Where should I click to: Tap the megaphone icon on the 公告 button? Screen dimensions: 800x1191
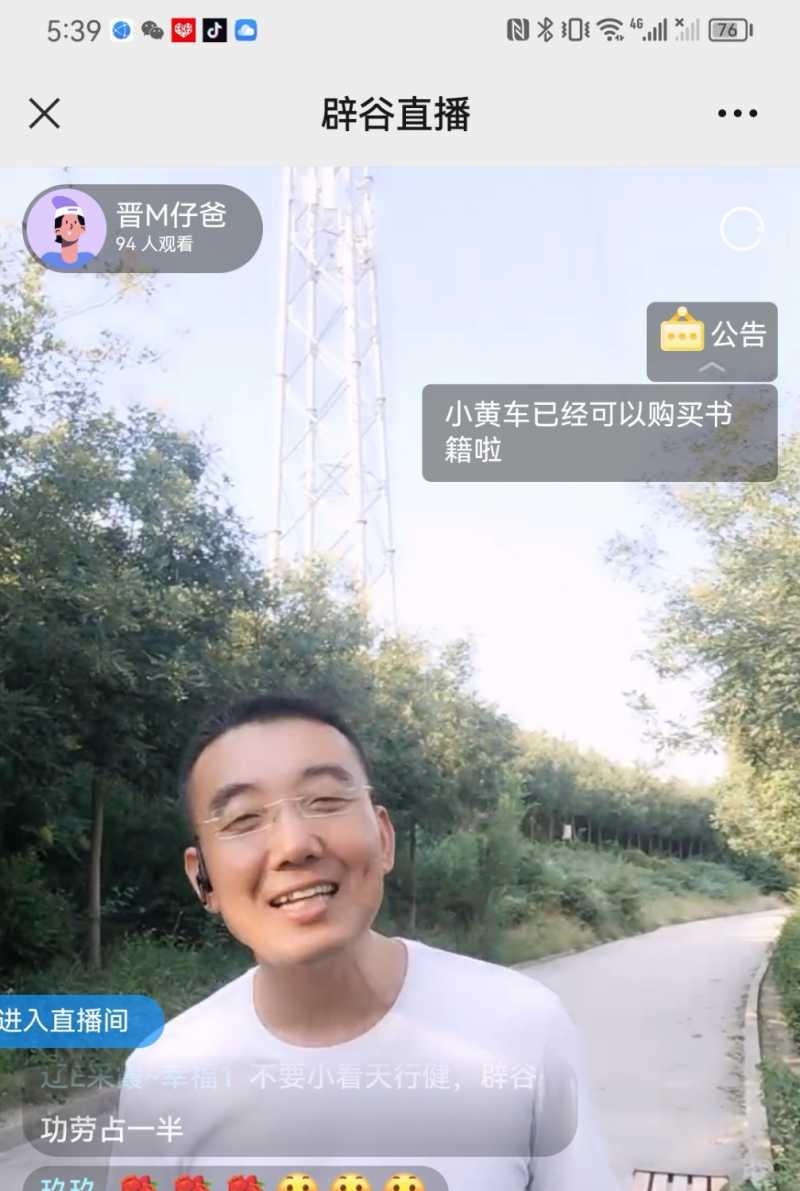click(x=683, y=336)
